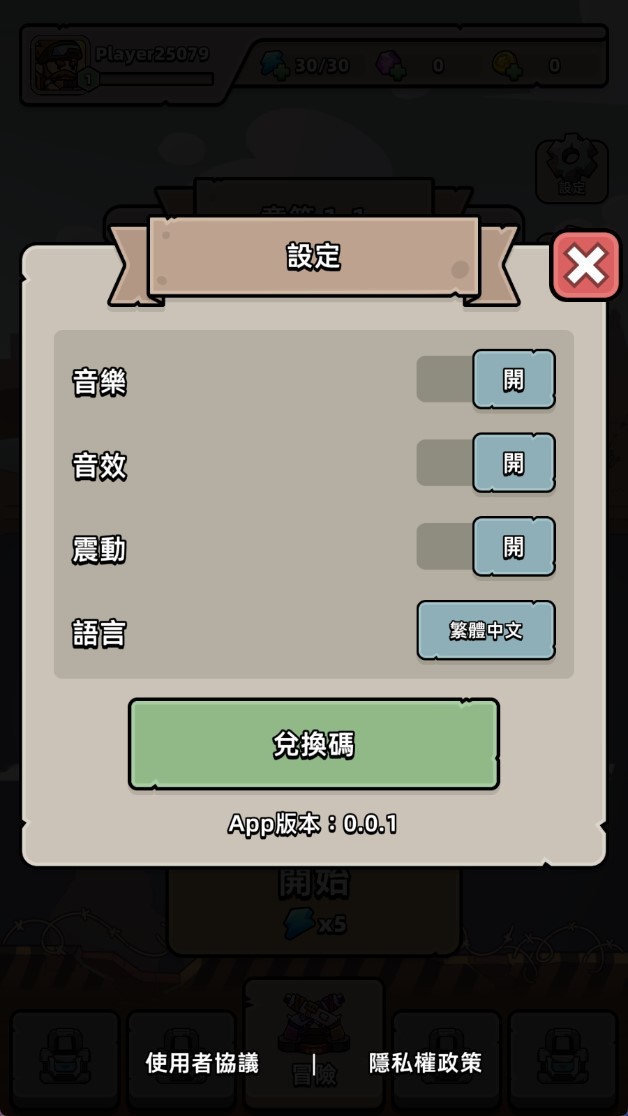Screen dimensions: 628x1116
Task: Open the 隱私權政策 privacy policy
Action: 425,1063
